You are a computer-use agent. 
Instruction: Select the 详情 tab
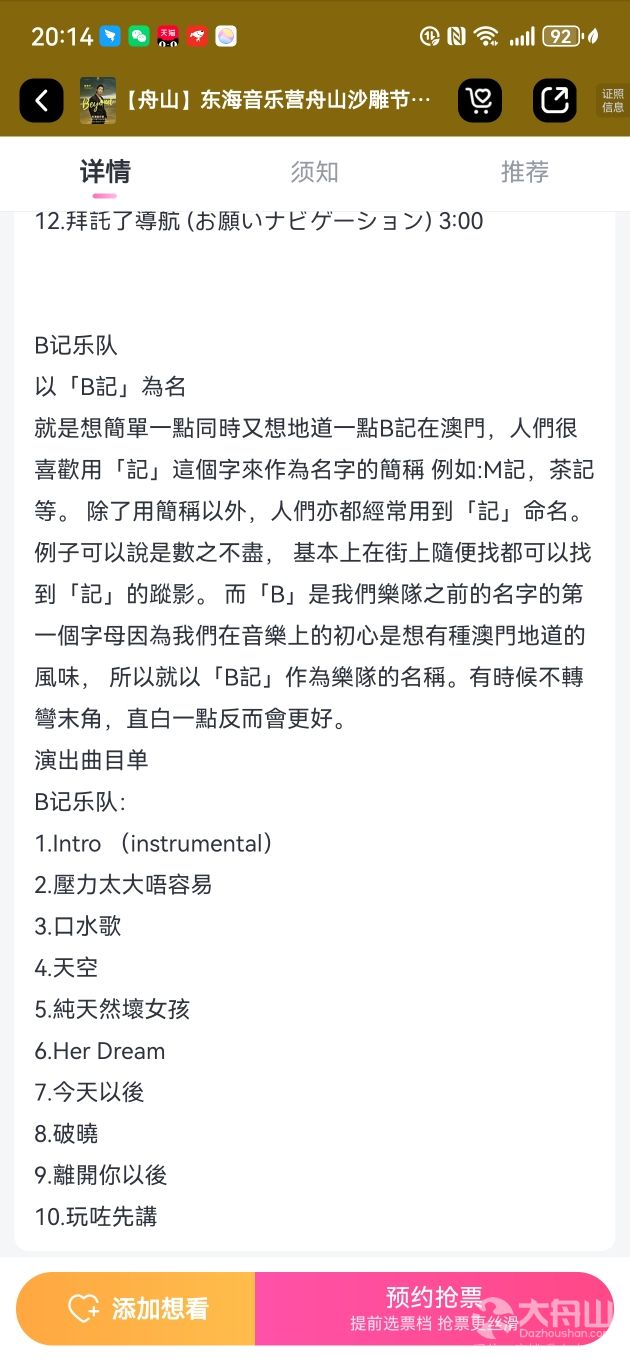pyautogui.click(x=105, y=172)
